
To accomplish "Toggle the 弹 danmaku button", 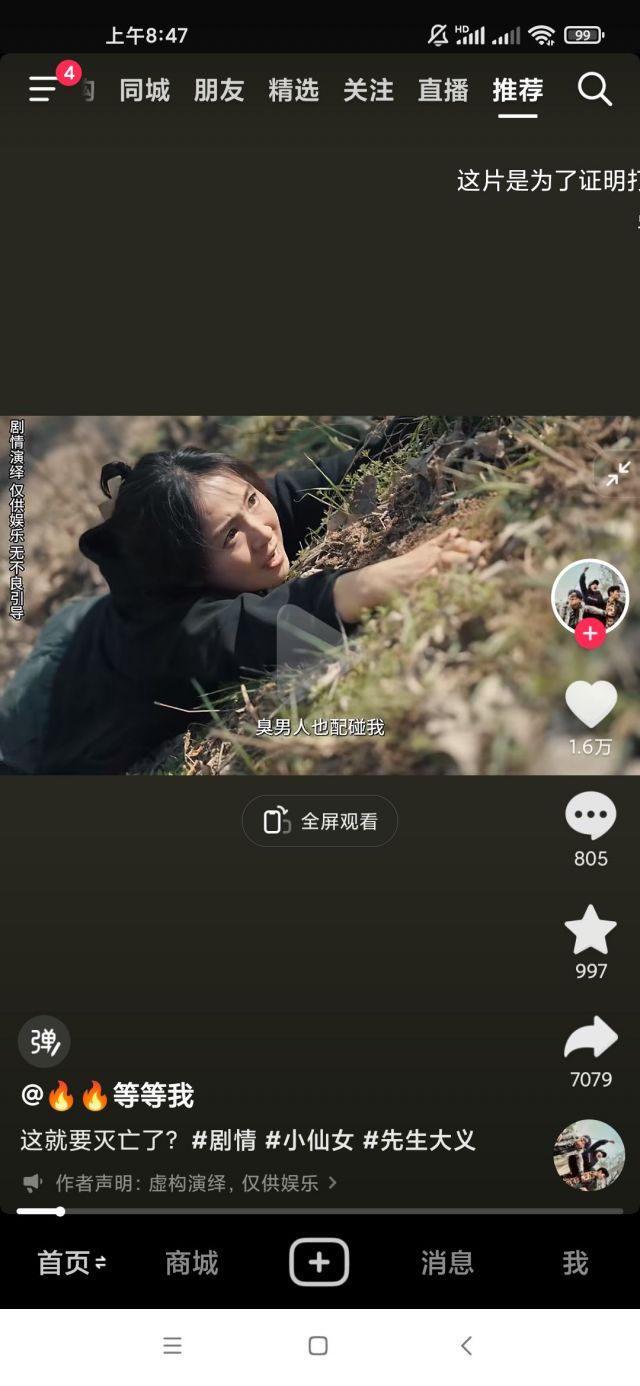I will (x=44, y=1042).
